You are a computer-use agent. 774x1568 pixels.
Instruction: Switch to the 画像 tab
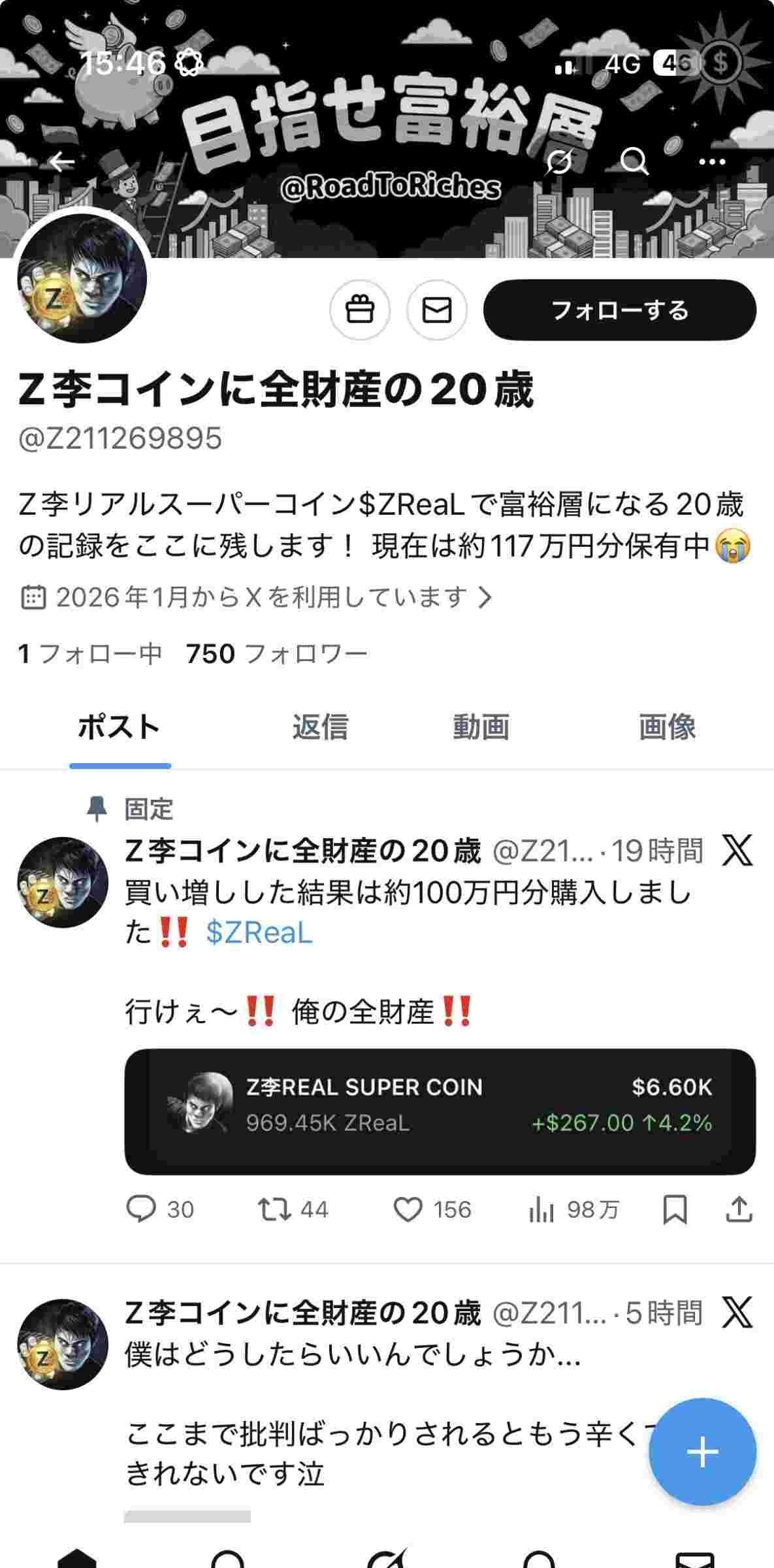(x=667, y=727)
